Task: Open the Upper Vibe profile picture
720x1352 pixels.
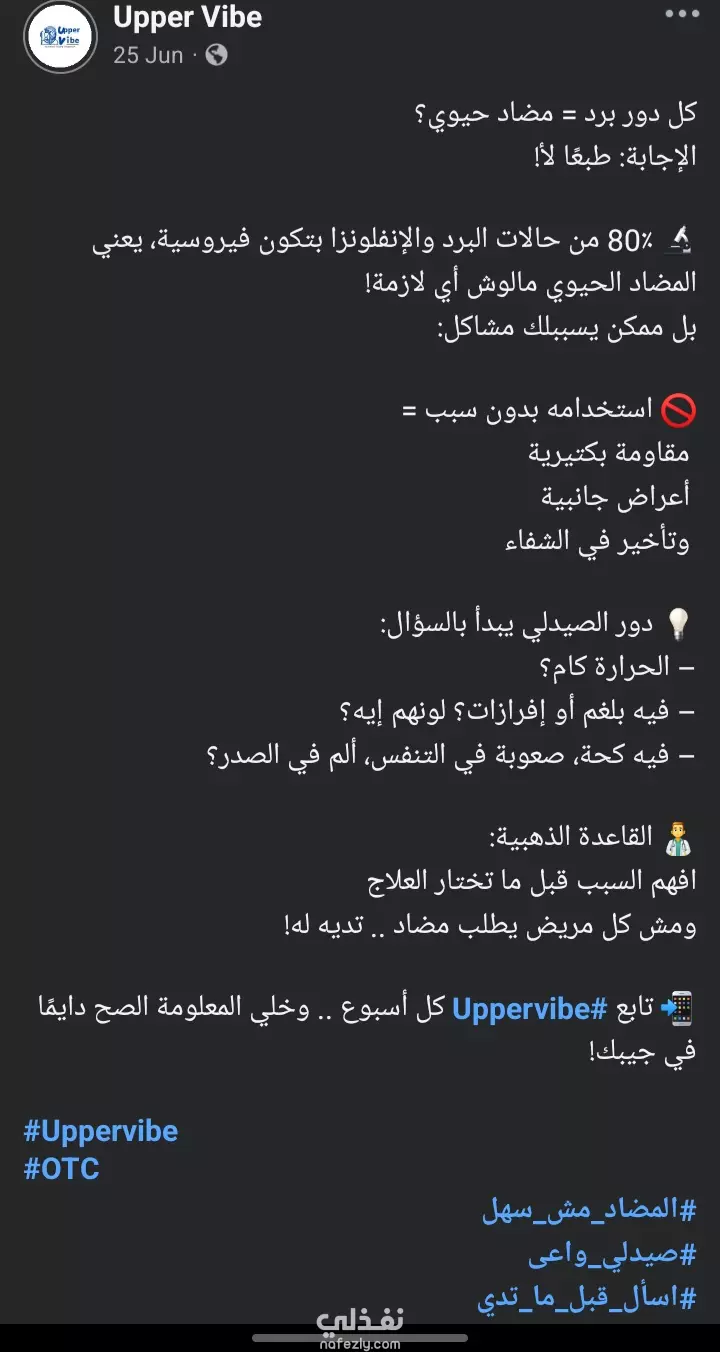Action: (x=59, y=37)
